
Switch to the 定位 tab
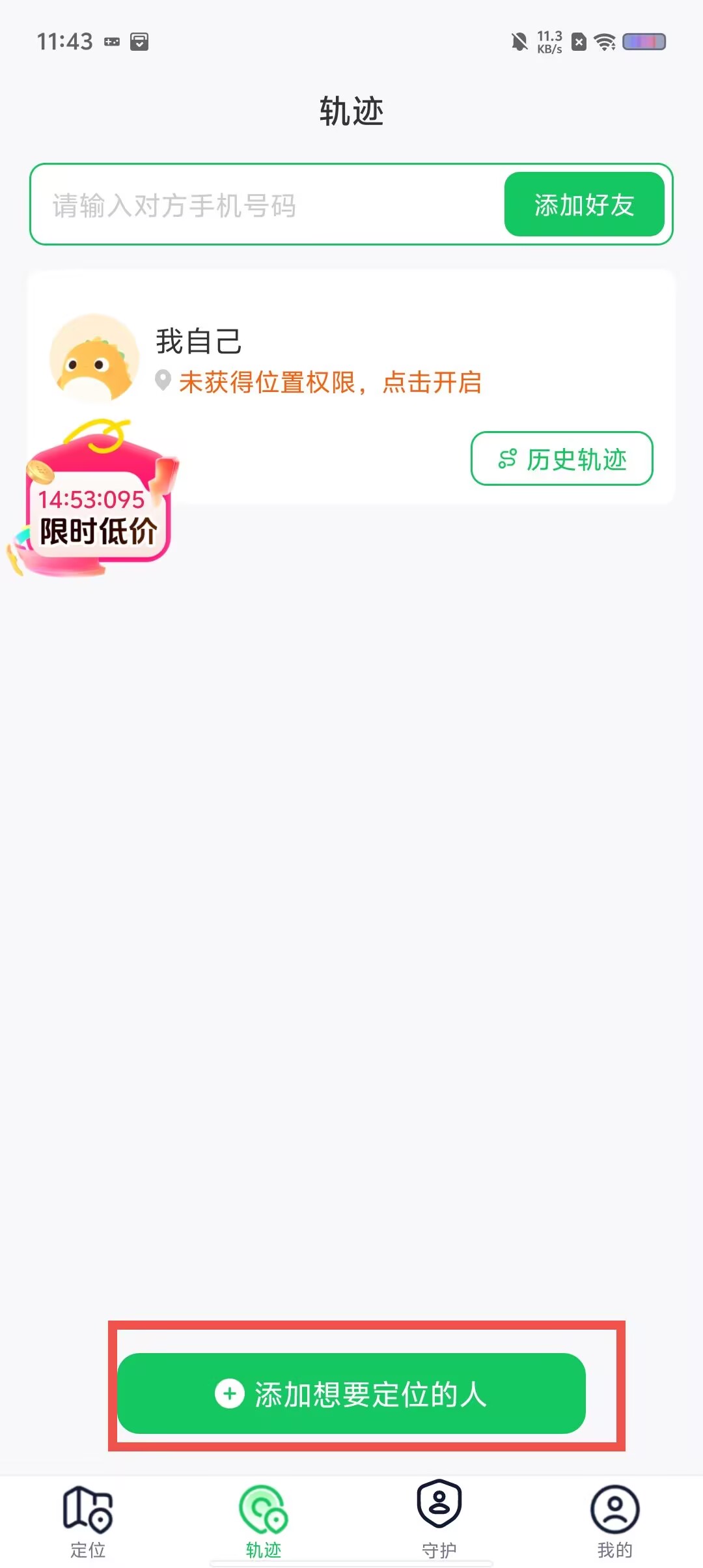tap(88, 1522)
